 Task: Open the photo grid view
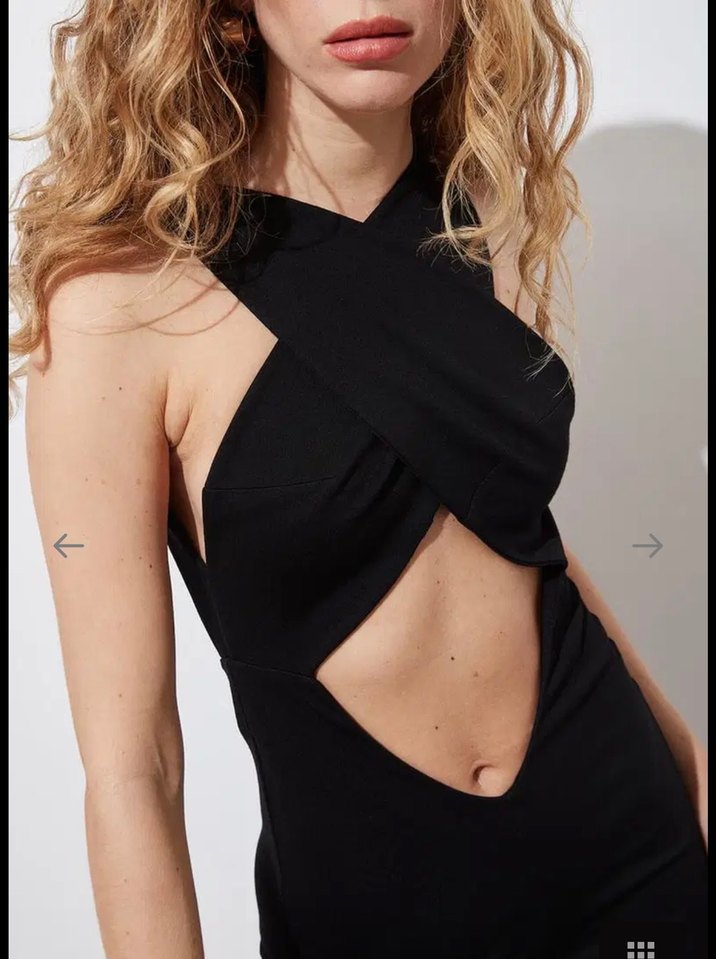coord(640,949)
